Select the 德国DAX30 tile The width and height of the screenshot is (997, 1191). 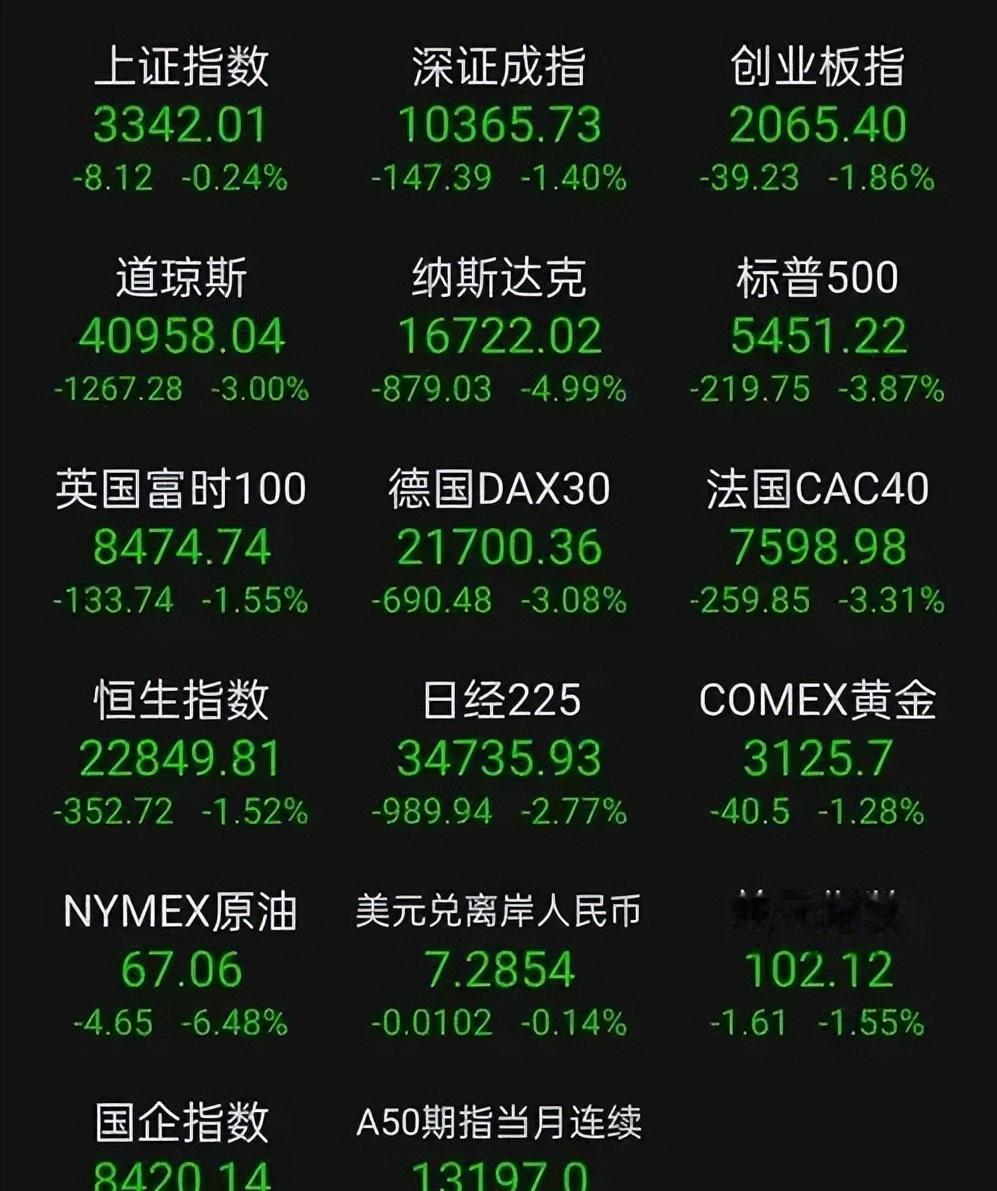point(499,546)
